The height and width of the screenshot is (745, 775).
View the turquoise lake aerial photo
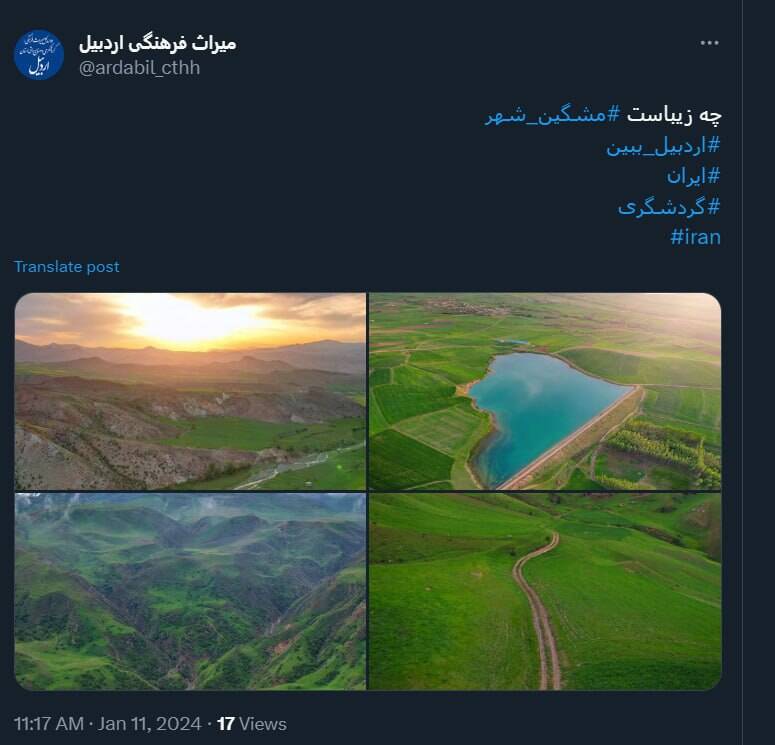[x=545, y=391]
